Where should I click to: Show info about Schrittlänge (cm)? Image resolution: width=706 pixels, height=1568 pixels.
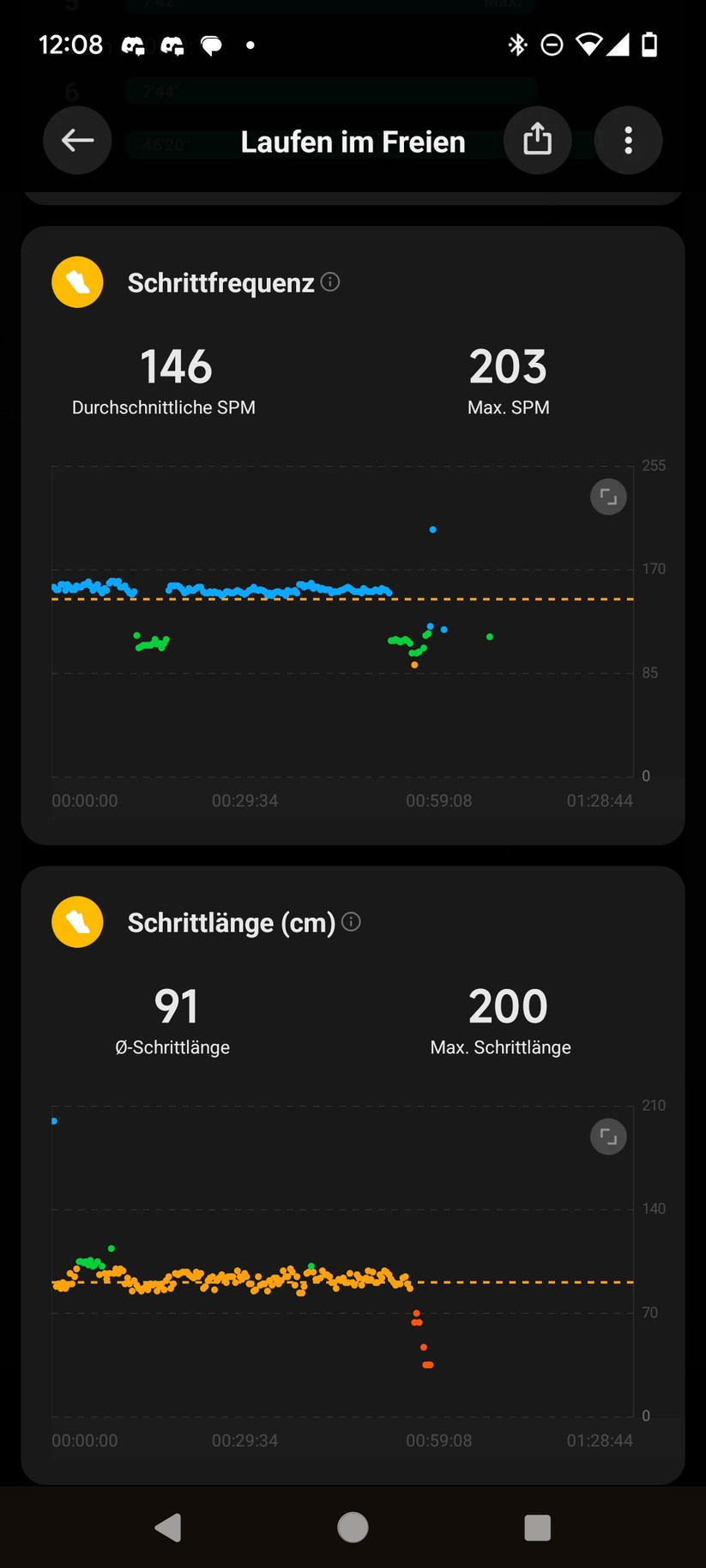click(351, 921)
